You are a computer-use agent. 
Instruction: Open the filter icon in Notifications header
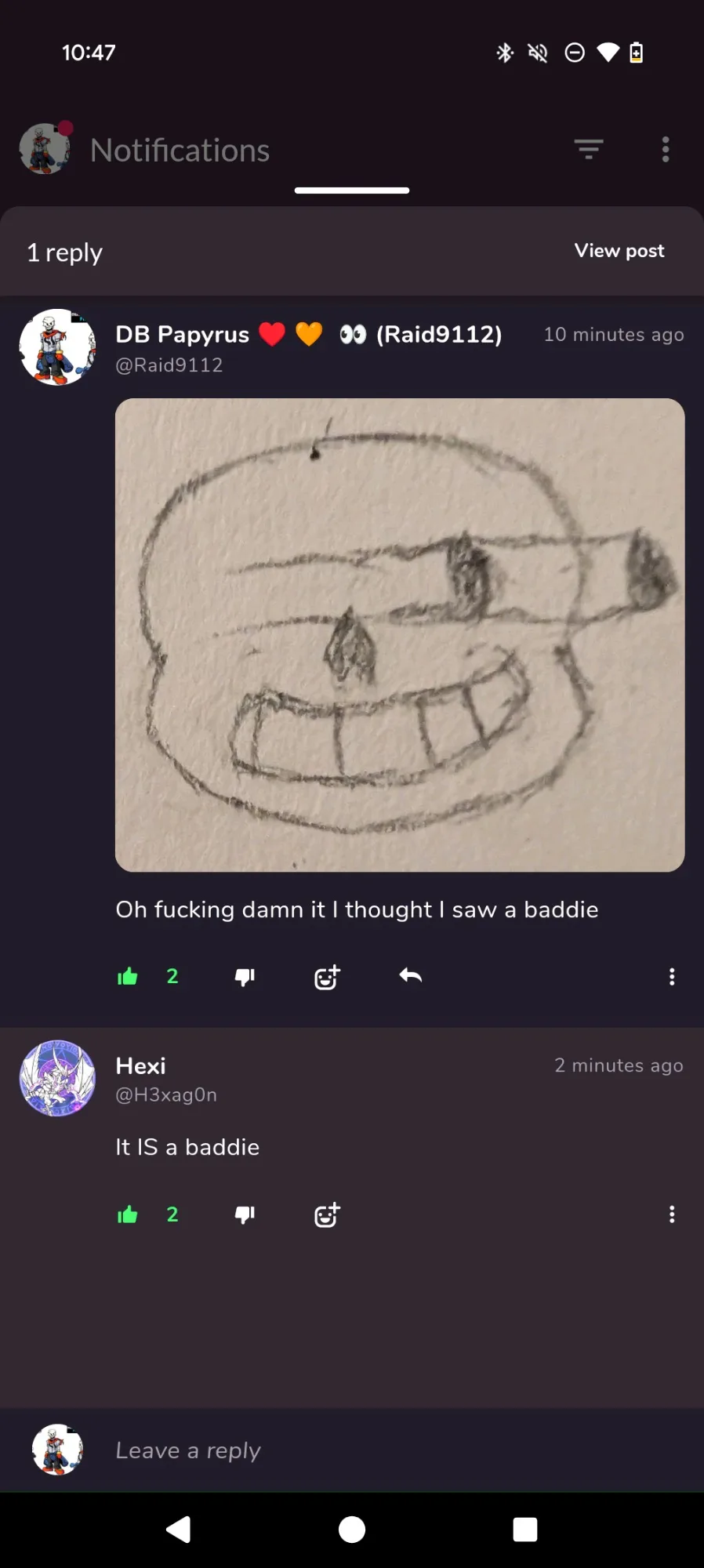click(588, 149)
